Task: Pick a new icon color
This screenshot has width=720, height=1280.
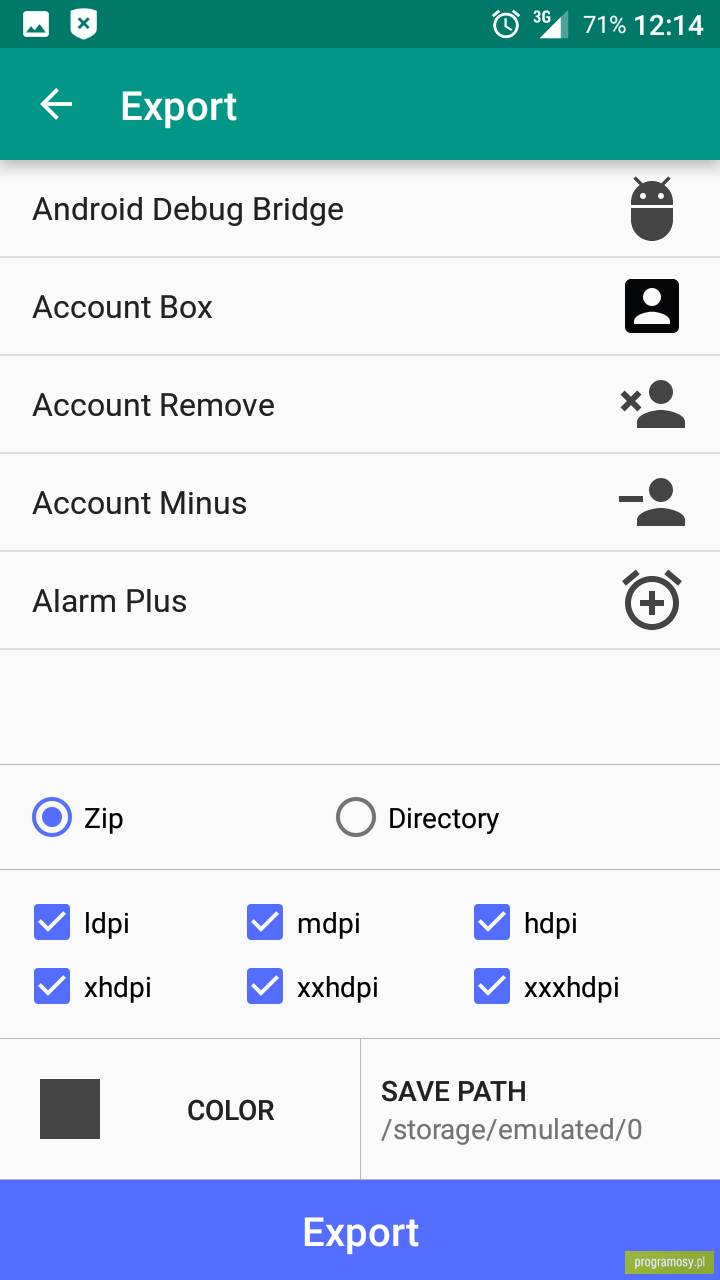Action: 180,1109
